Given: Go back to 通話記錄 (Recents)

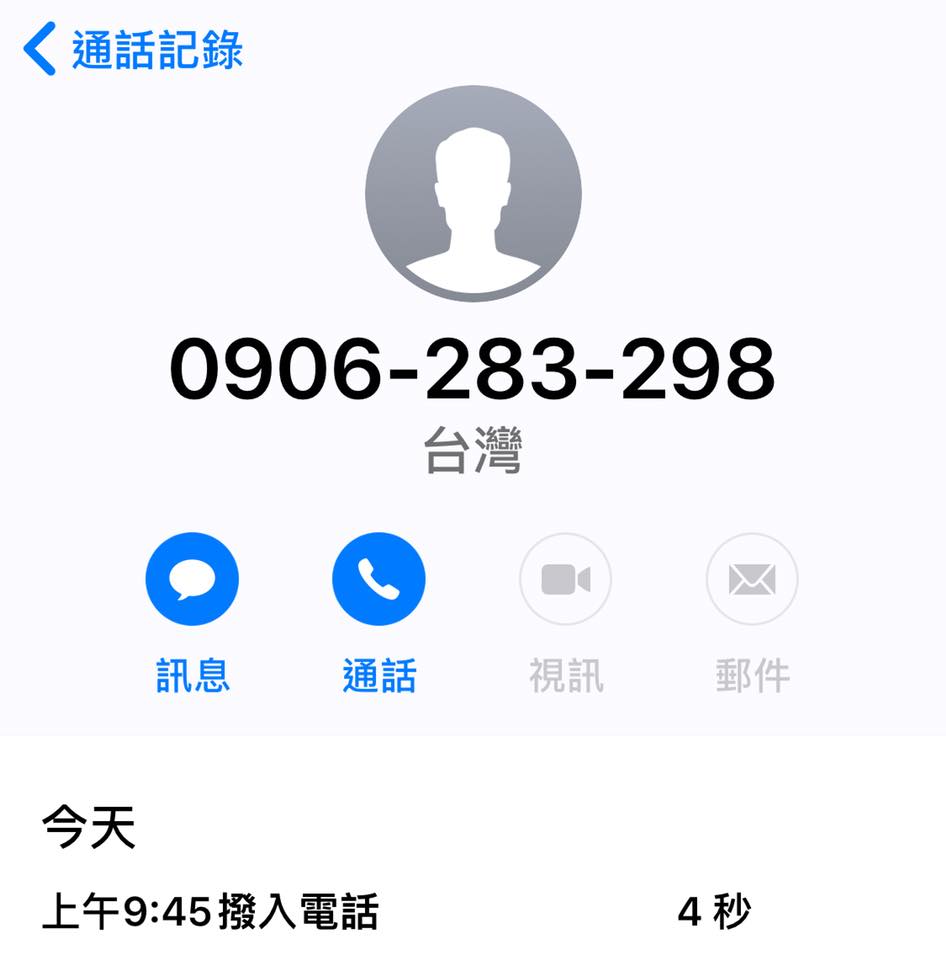Looking at the screenshot, I should coord(135,50).
